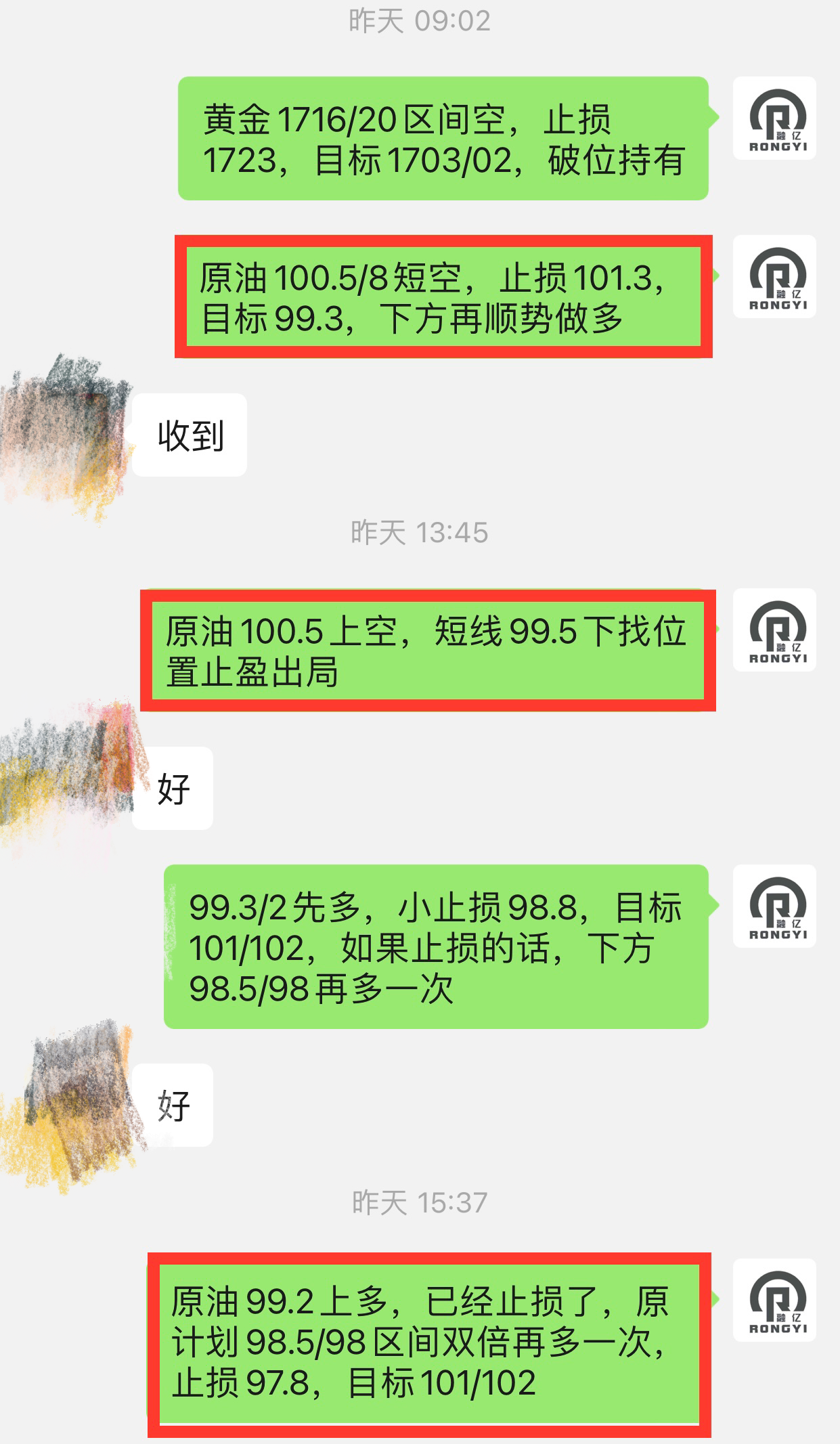Tap RONGYI avatar next to 99.3/2先多 message
The width and height of the screenshot is (840, 1444).
pyautogui.click(x=774, y=906)
